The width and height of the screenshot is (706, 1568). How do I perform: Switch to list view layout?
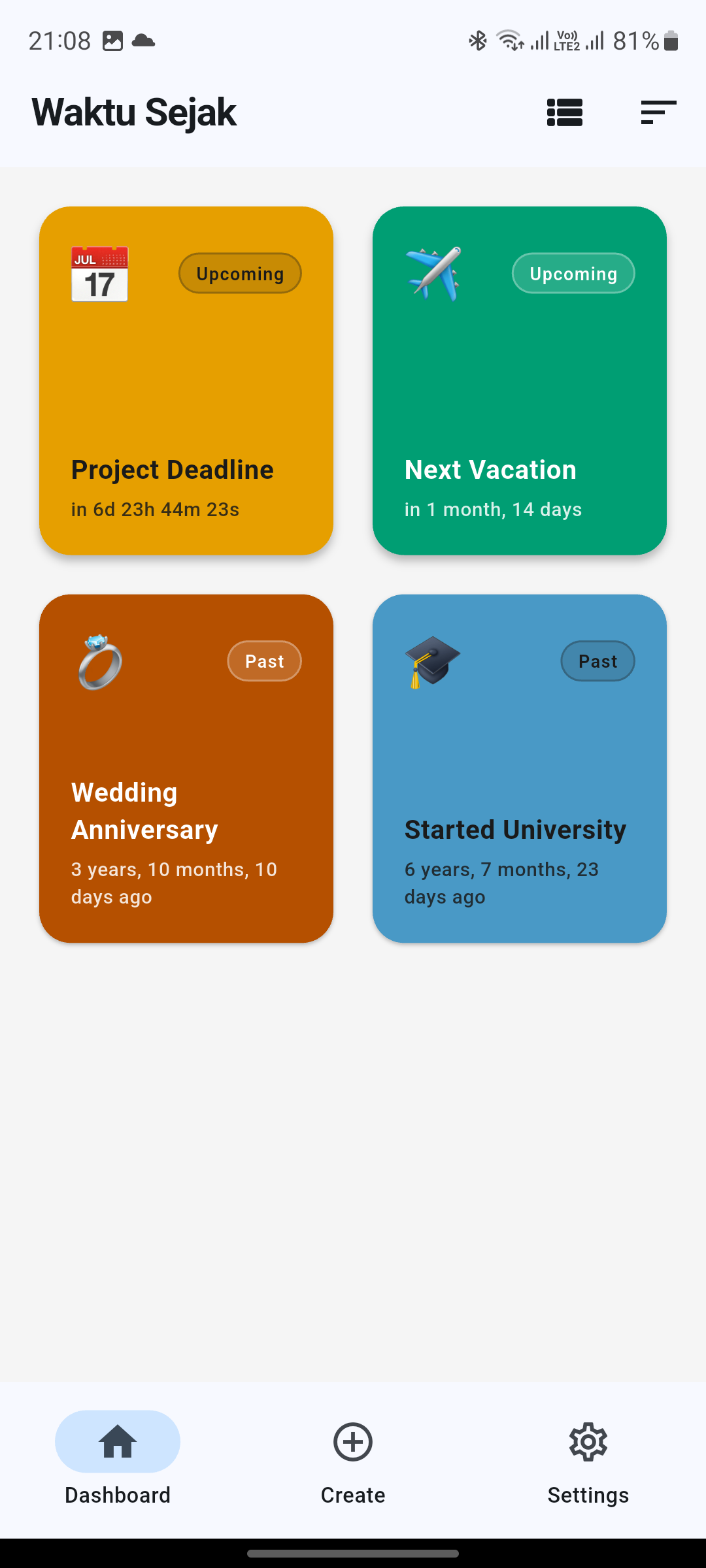coord(564,112)
